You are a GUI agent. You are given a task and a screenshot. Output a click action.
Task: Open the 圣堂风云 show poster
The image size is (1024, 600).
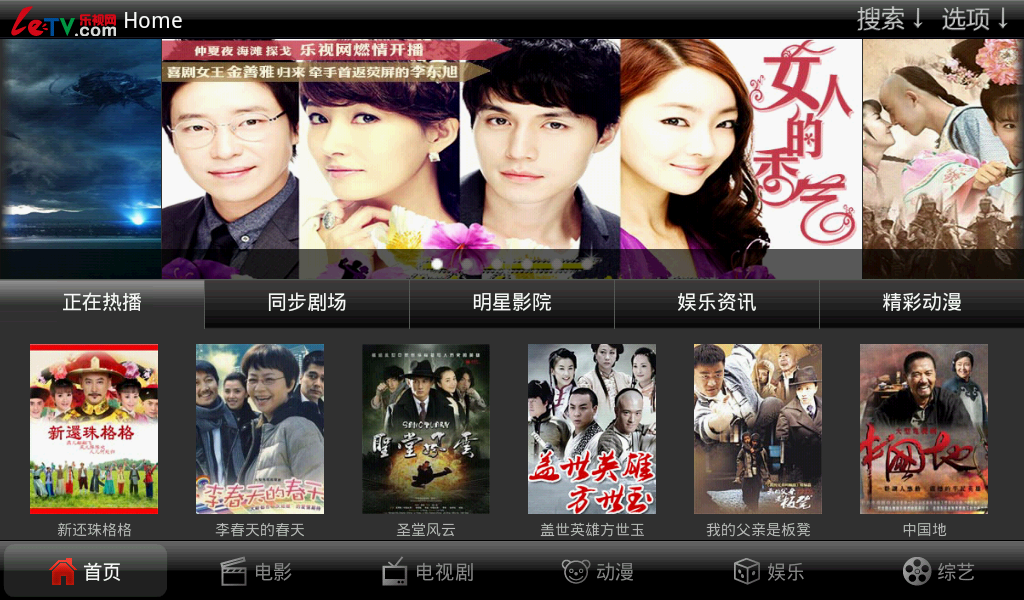point(426,429)
